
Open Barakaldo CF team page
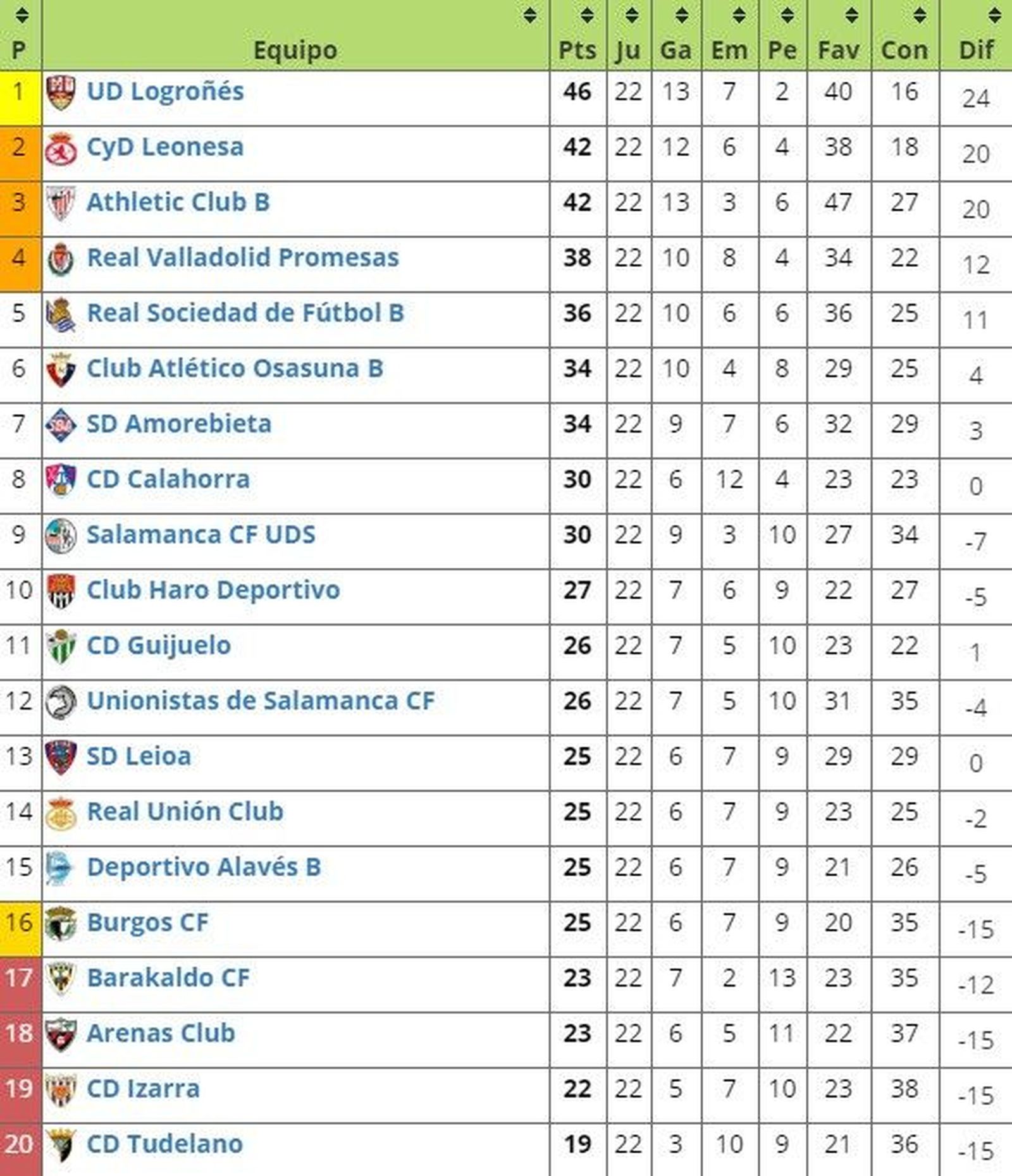(168, 978)
